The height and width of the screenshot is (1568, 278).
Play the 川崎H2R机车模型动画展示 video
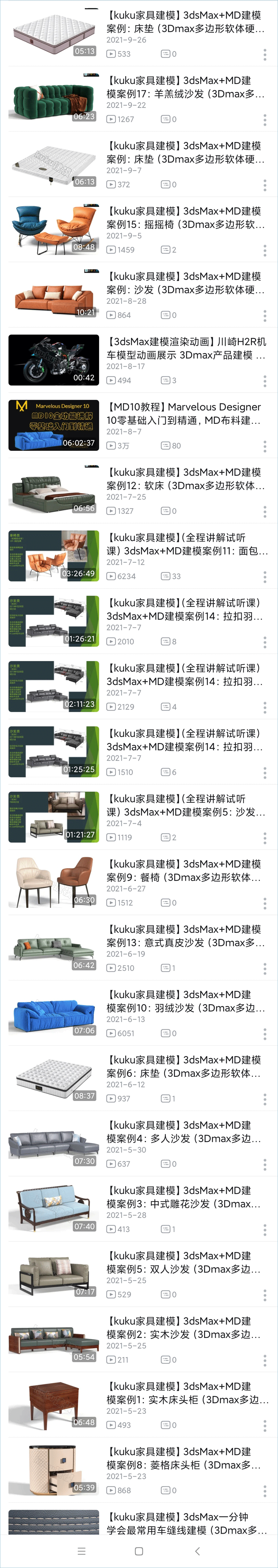(x=54, y=360)
